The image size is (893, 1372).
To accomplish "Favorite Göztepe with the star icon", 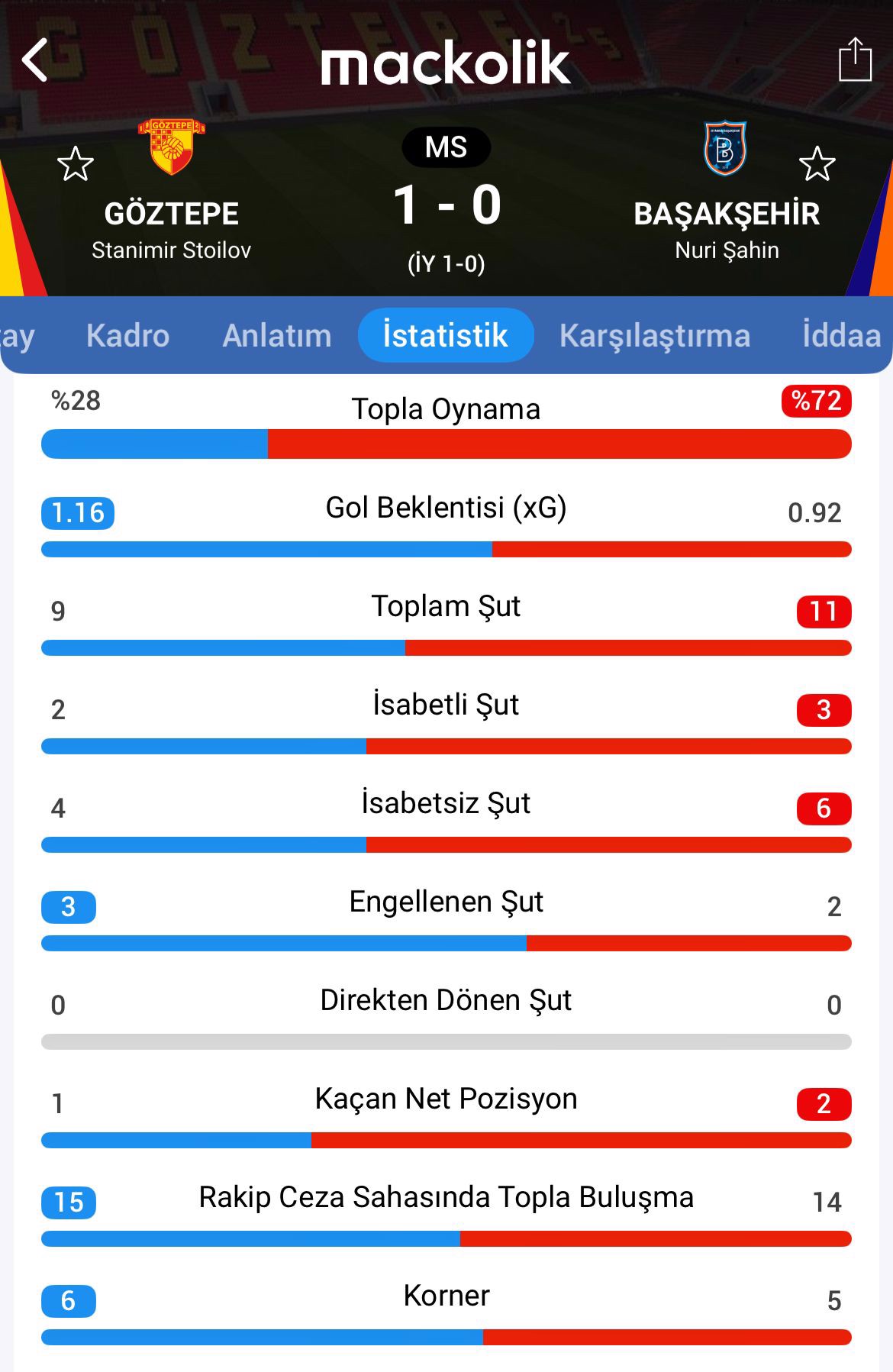I will pyautogui.click(x=76, y=164).
